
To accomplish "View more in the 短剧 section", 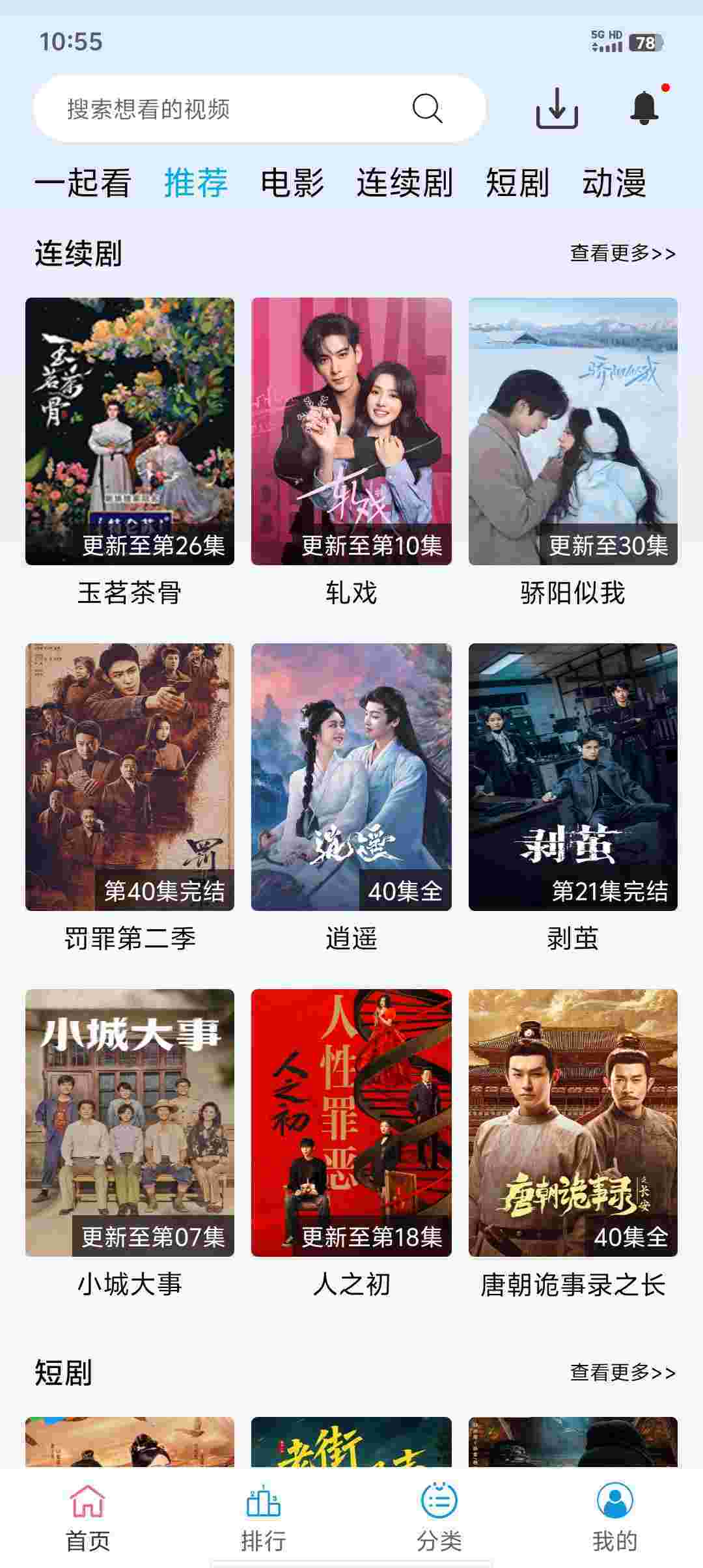I will click(622, 1373).
